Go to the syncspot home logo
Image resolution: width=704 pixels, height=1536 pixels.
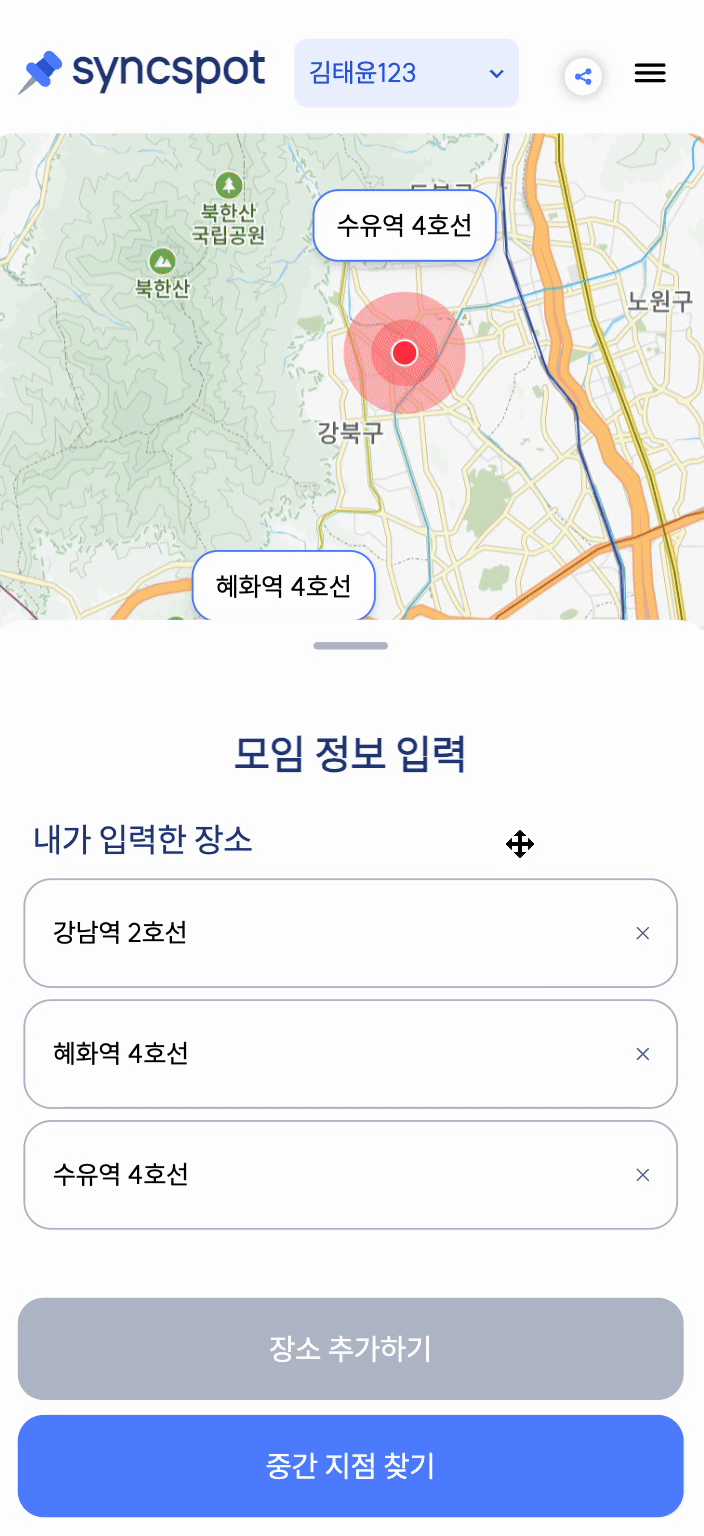pos(142,71)
